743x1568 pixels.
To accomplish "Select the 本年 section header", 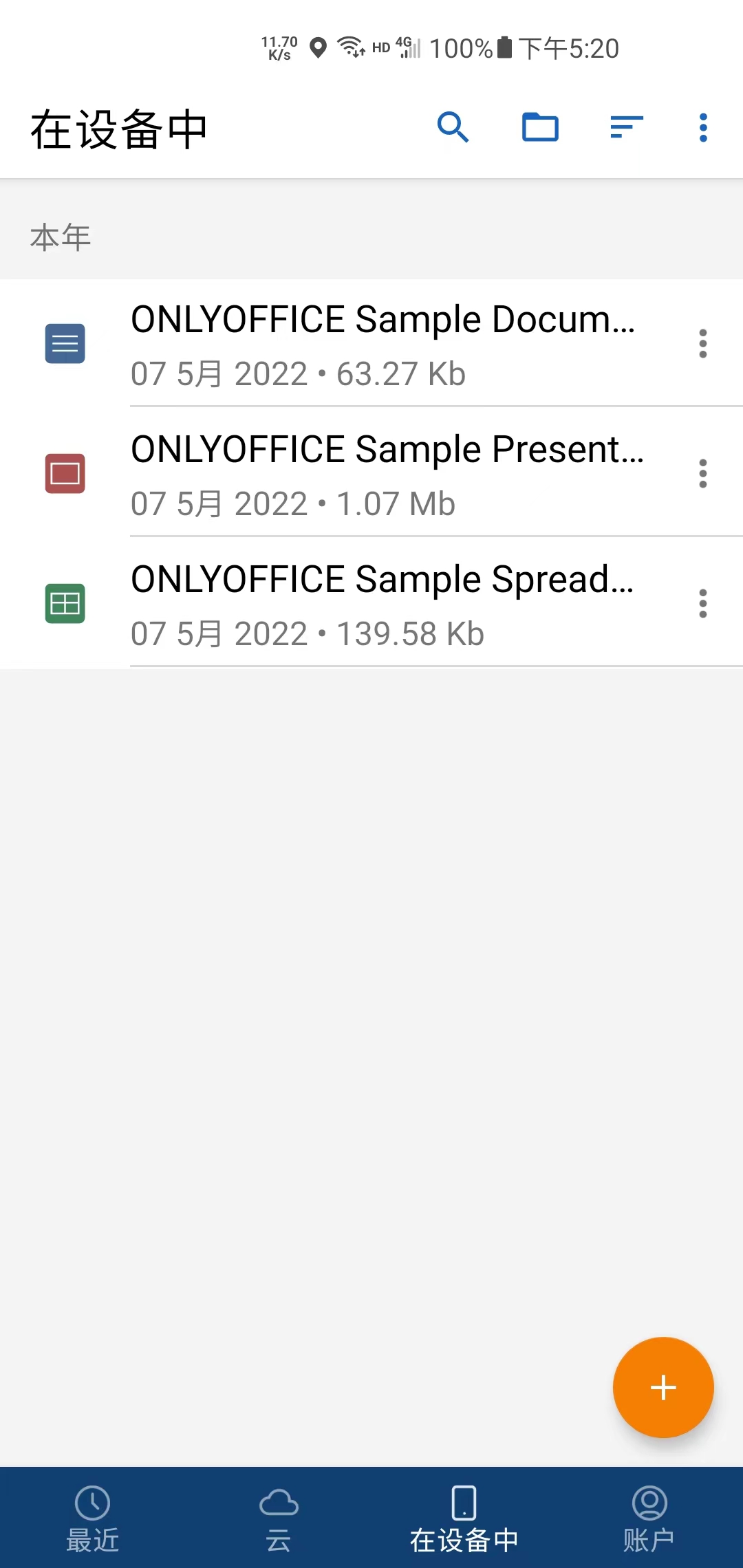I will 61,235.
